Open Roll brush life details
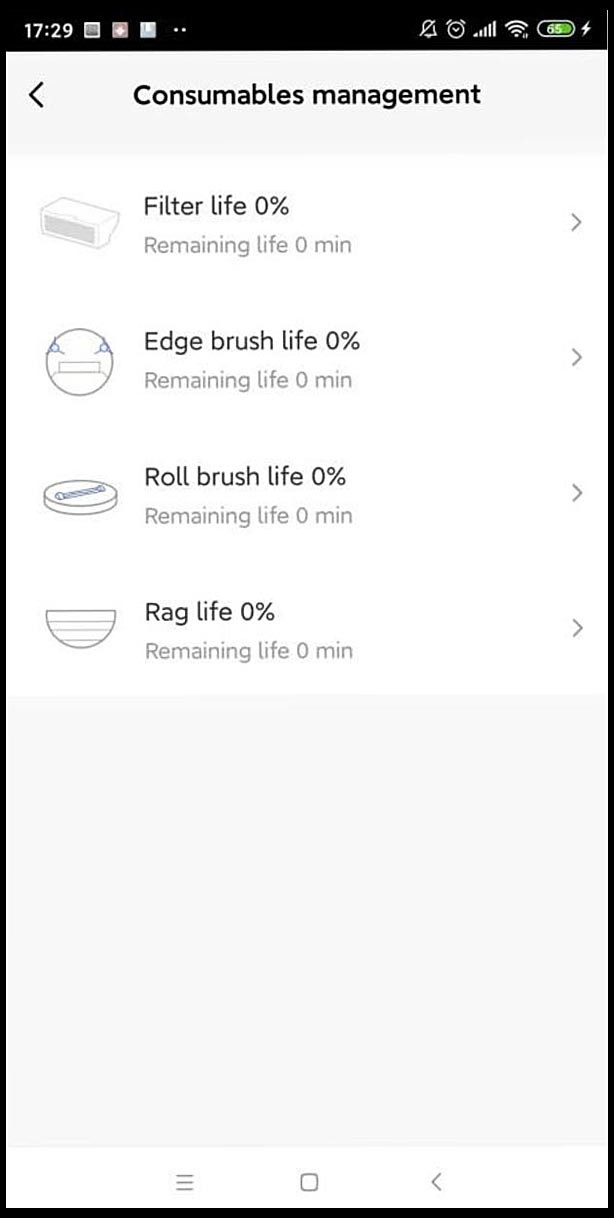The image size is (614, 1218). [307, 494]
